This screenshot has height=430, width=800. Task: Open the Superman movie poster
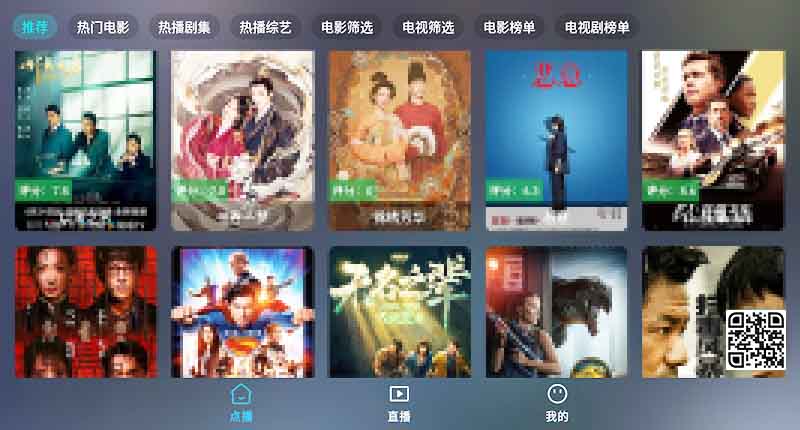[243, 312]
